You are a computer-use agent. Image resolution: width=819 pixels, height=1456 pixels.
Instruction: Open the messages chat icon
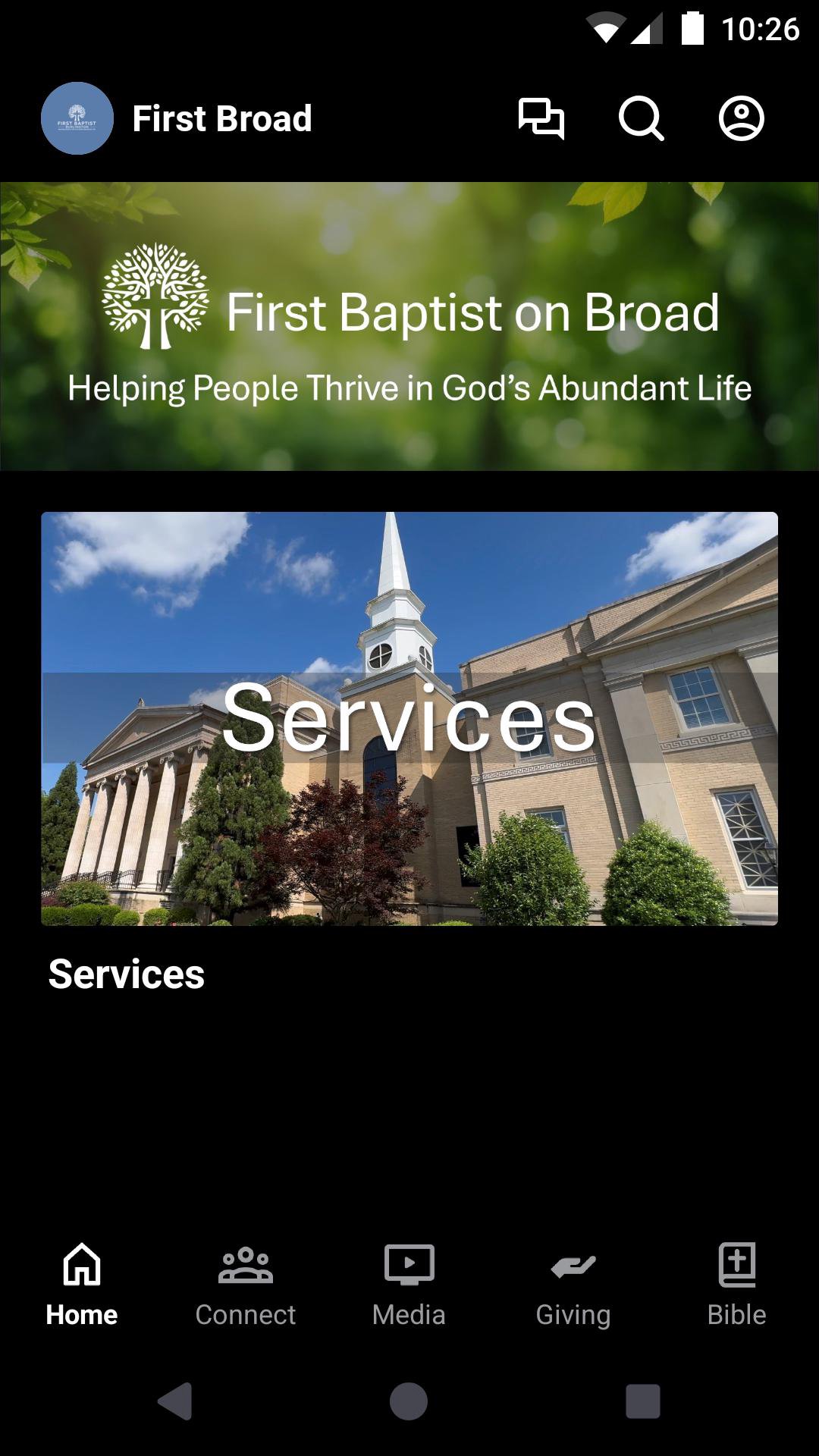coord(541,118)
